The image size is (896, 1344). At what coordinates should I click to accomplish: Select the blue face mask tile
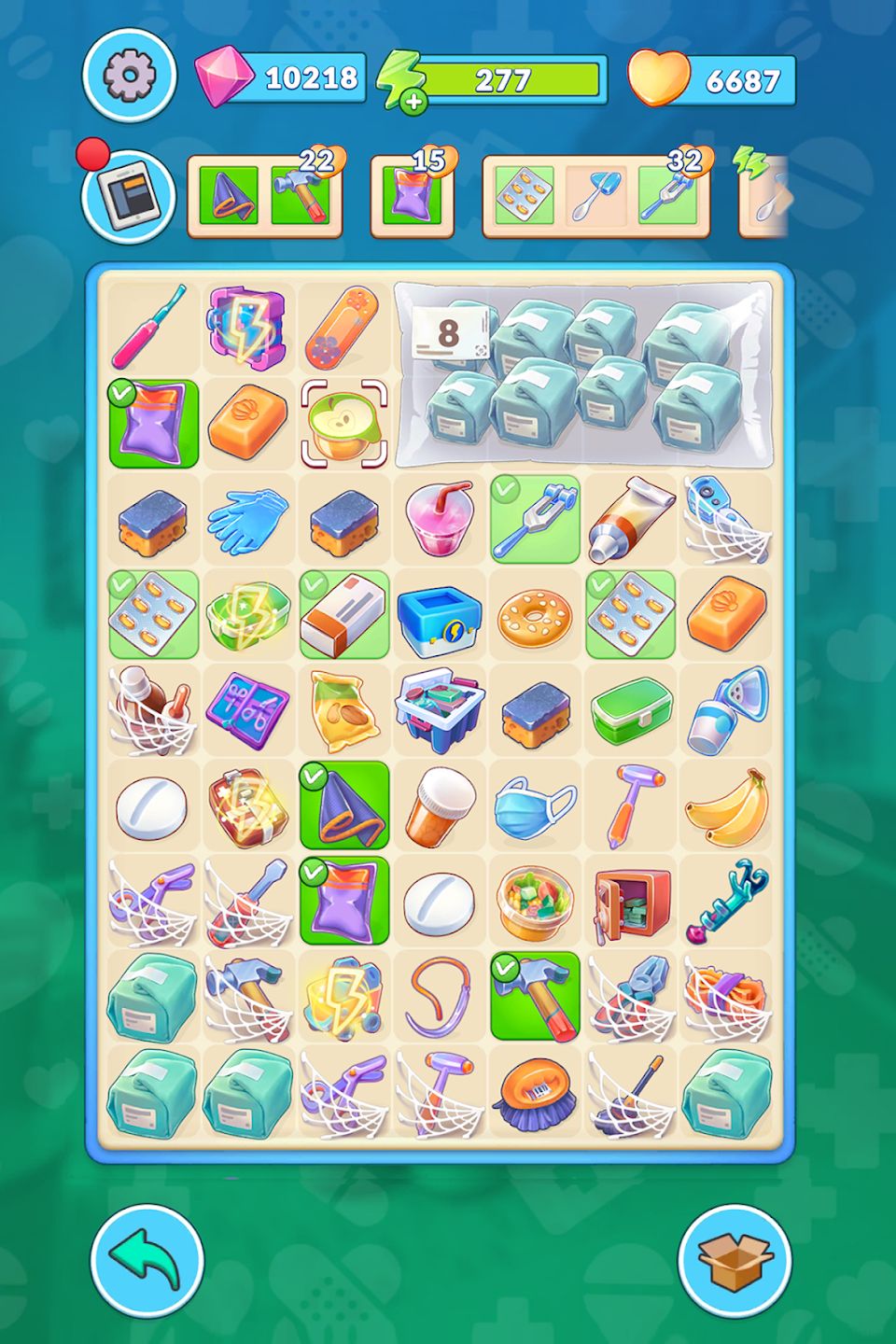coord(535,806)
